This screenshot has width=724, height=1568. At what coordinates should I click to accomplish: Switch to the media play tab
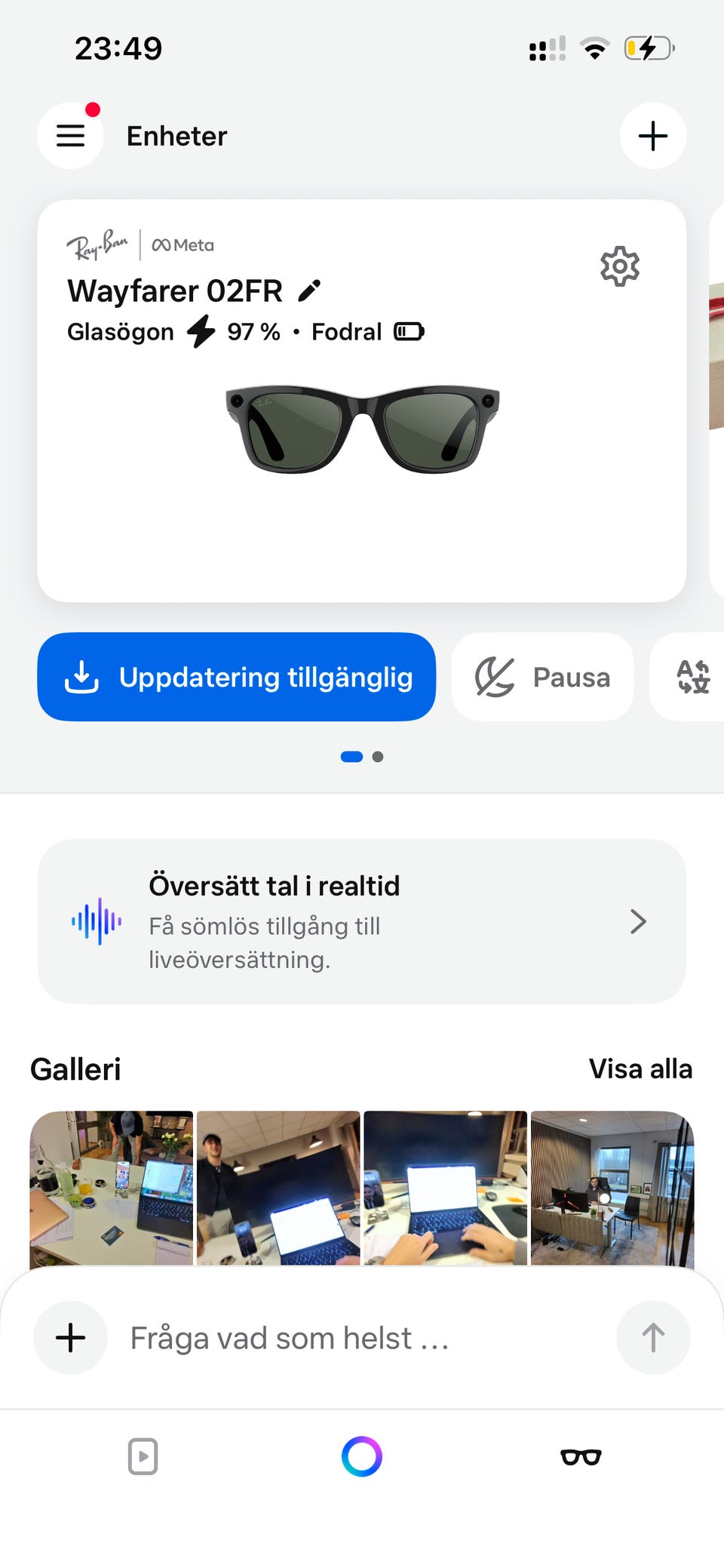pyautogui.click(x=143, y=1456)
